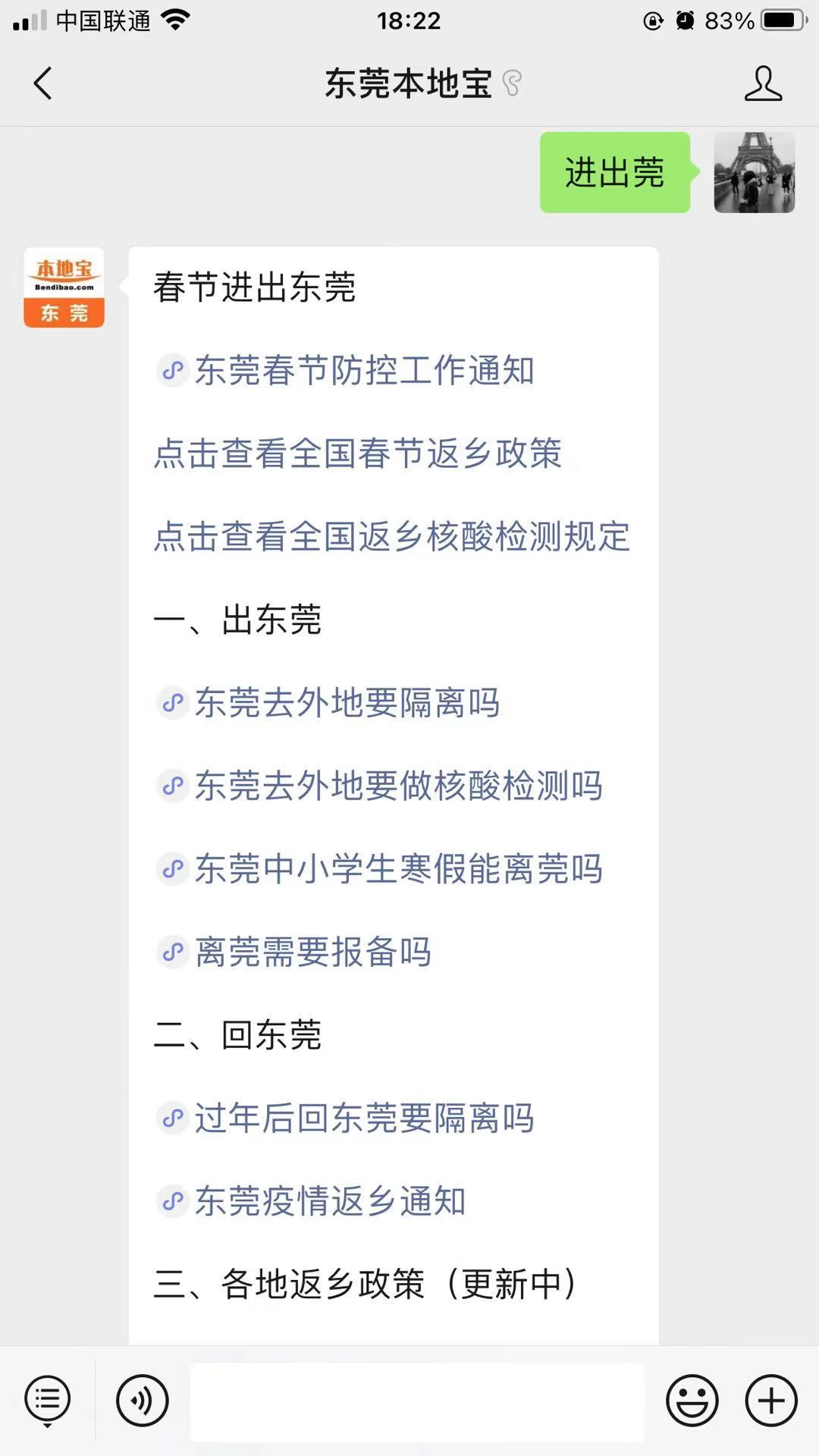Open 点击查看全国返乡核酸检测规定 link
Screen dimensions: 819x1456
coord(391,536)
